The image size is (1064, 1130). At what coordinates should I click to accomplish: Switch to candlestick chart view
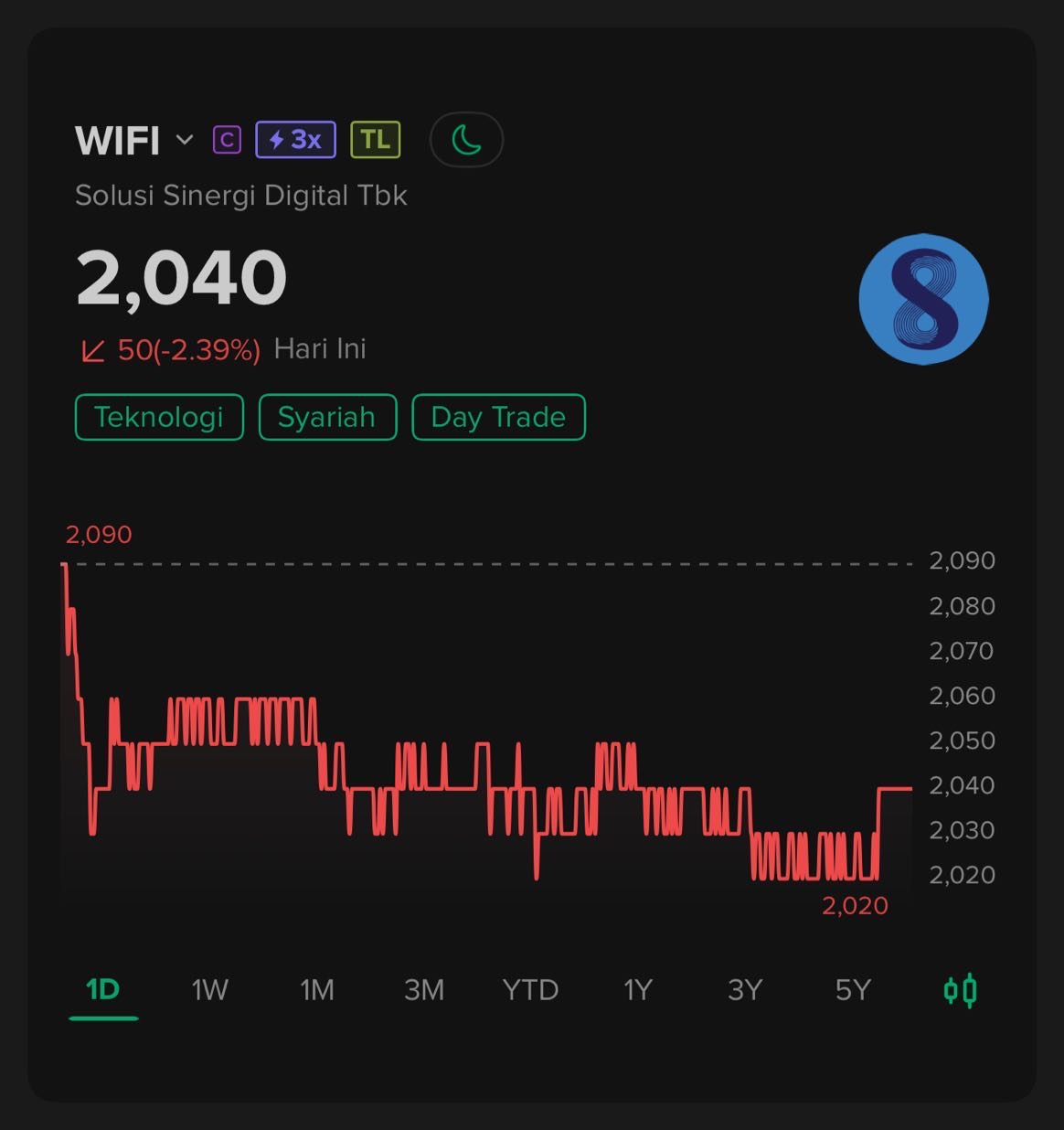pyautogui.click(x=960, y=990)
